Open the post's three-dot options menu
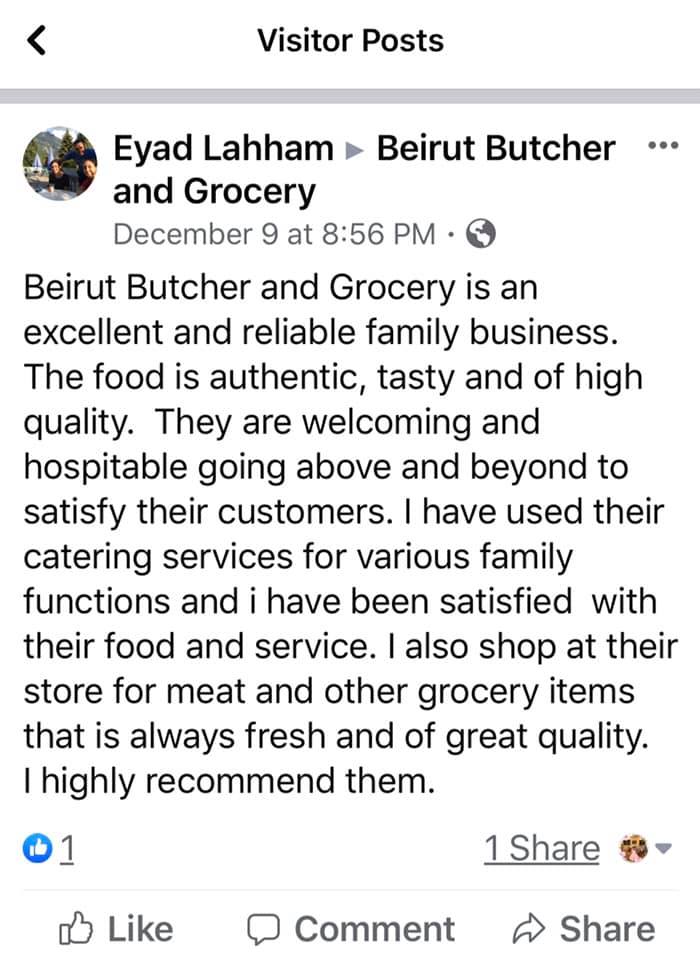Viewport: 700px width, 960px height. [x=663, y=147]
